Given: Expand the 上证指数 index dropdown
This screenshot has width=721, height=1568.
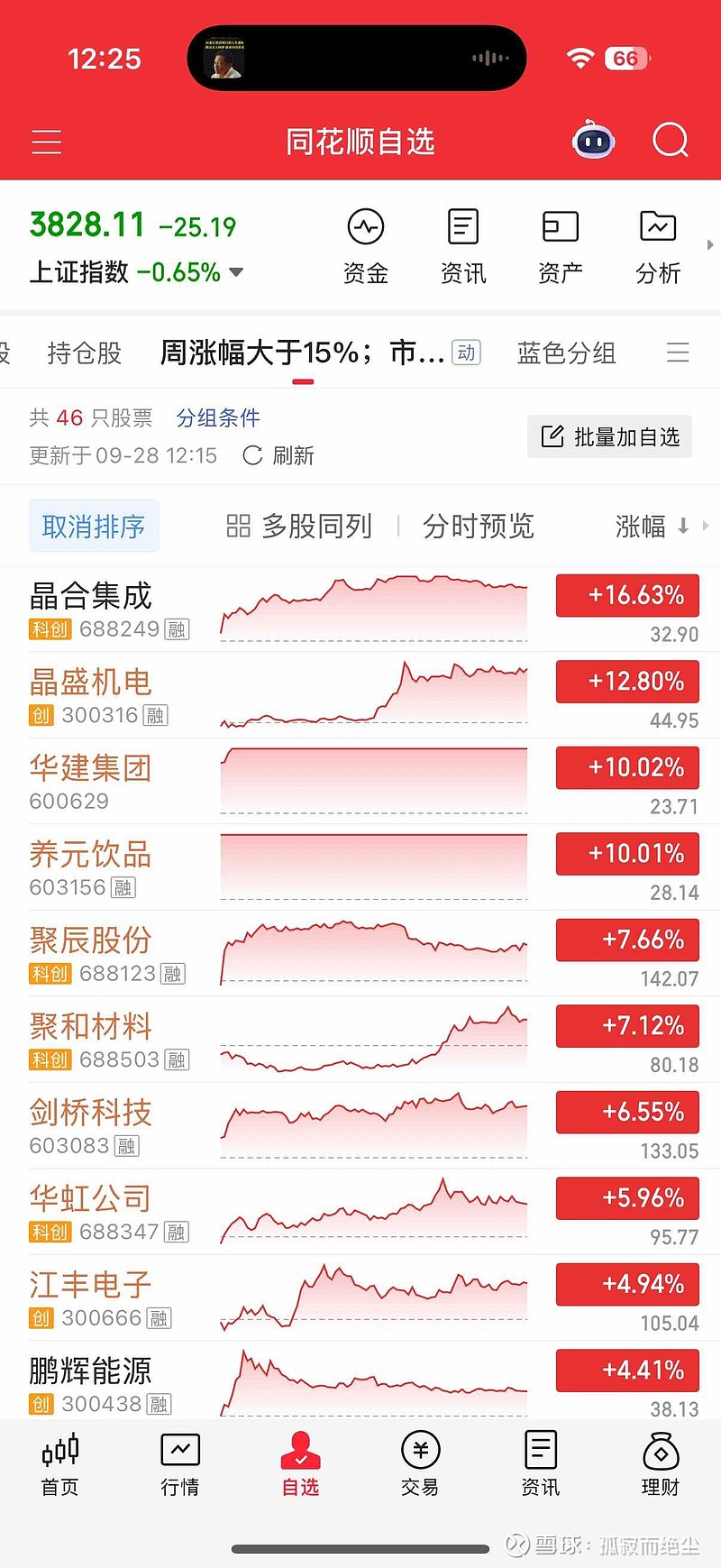Looking at the screenshot, I should point(237,272).
